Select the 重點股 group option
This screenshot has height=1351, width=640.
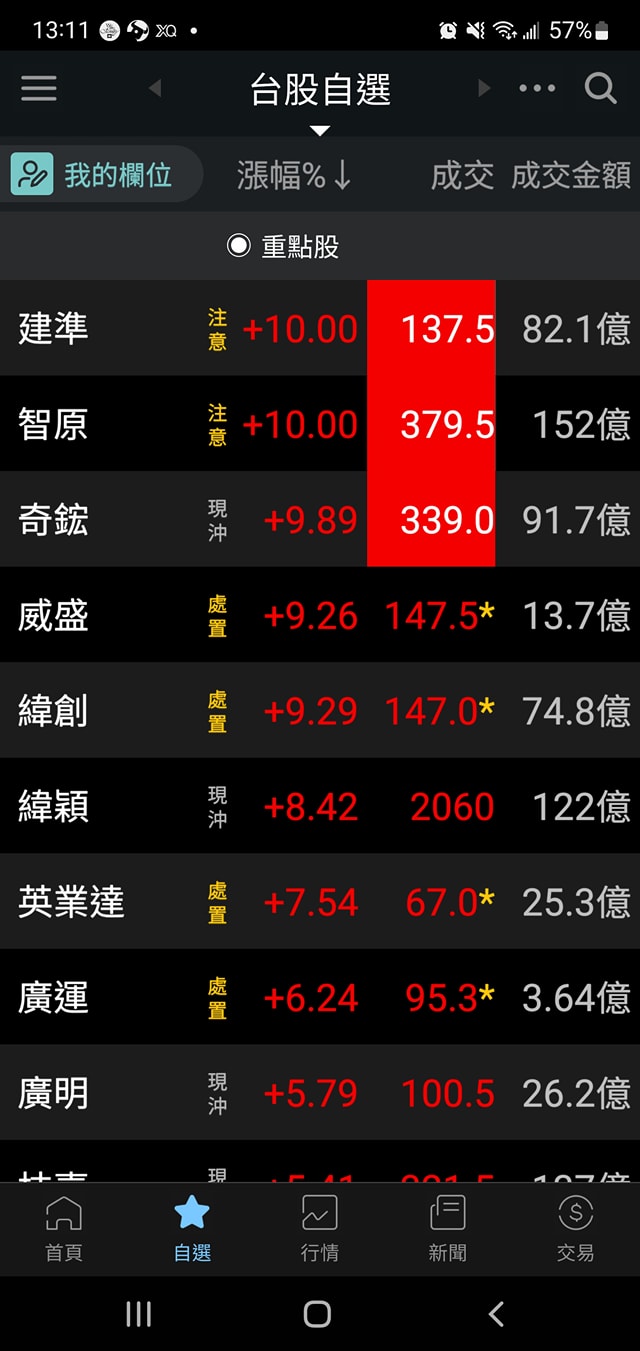point(283,246)
